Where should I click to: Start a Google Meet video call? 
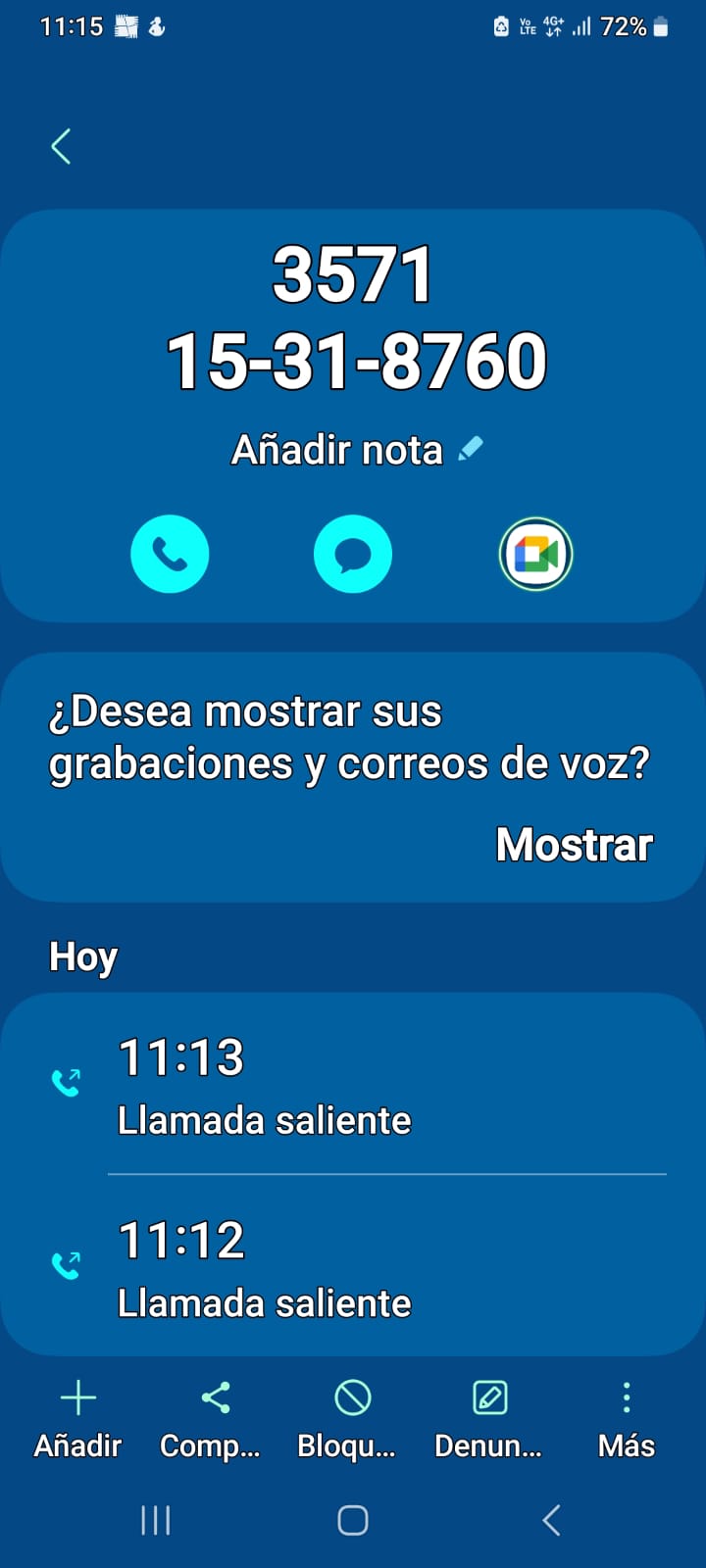tap(535, 554)
